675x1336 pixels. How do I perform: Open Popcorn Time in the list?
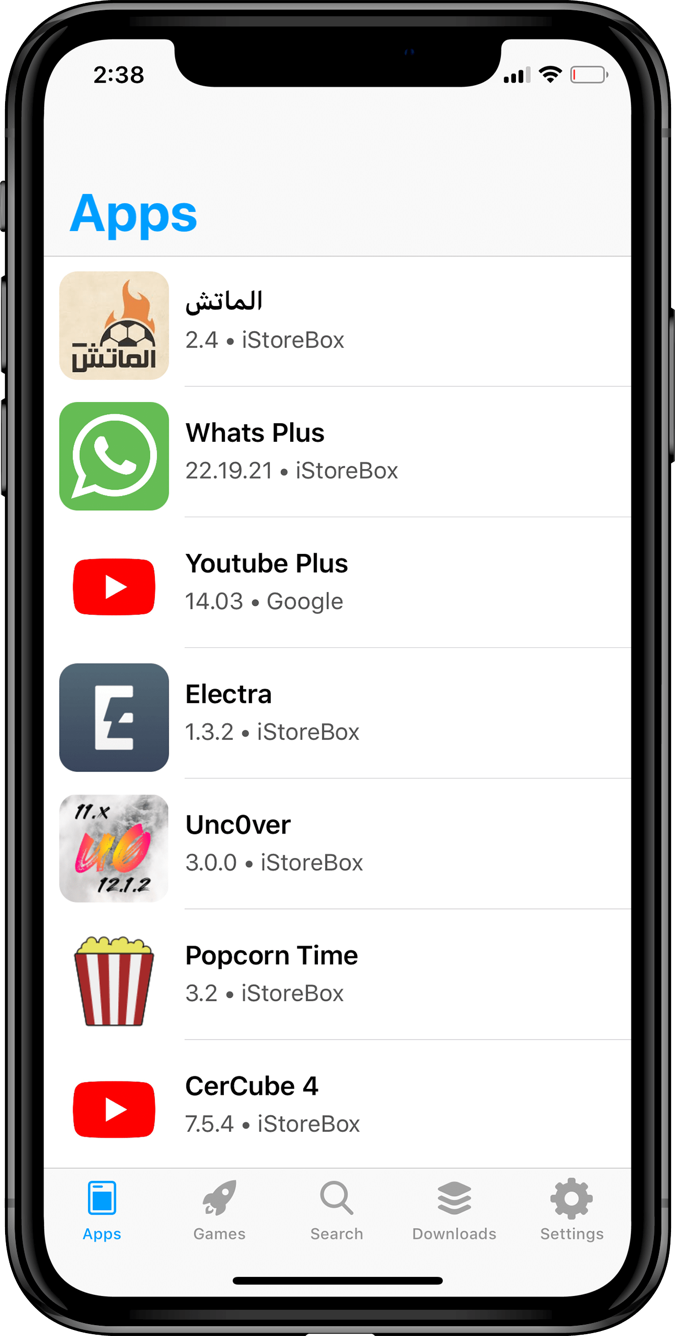338,975
